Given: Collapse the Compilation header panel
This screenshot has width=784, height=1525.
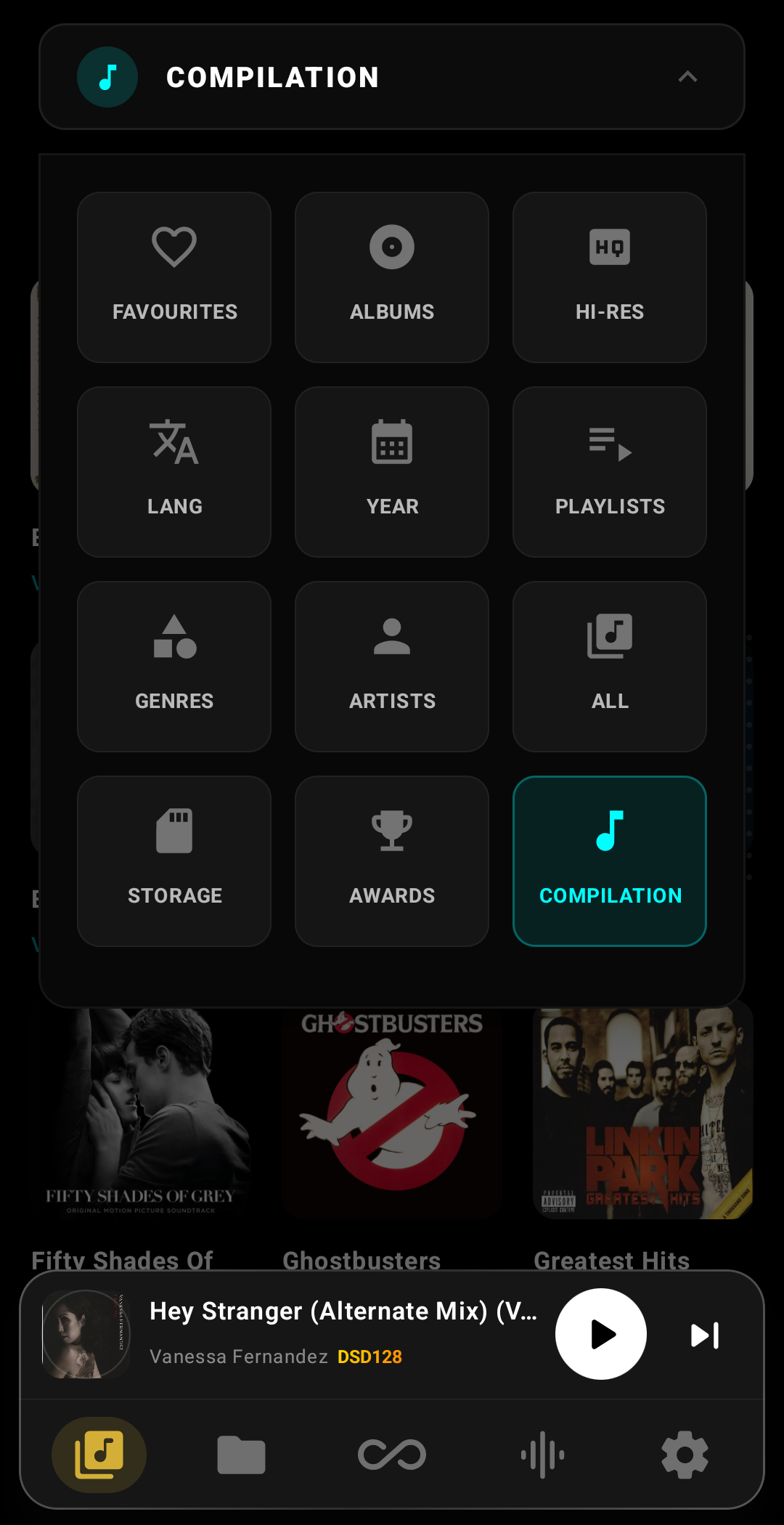Looking at the screenshot, I should pyautogui.click(x=687, y=77).
